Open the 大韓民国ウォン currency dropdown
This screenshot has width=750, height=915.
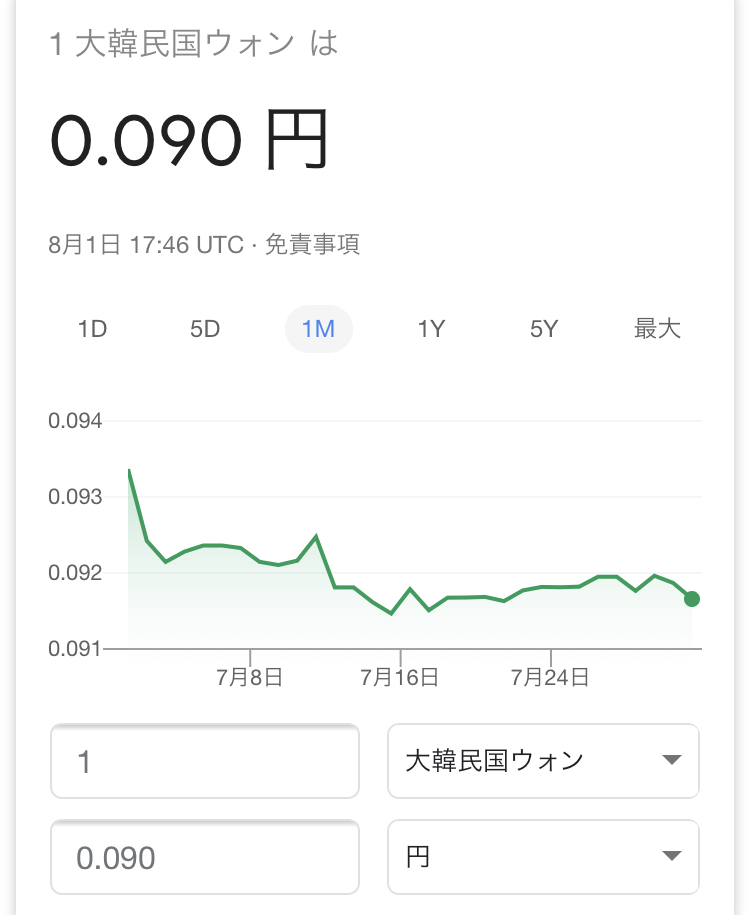[543, 762]
